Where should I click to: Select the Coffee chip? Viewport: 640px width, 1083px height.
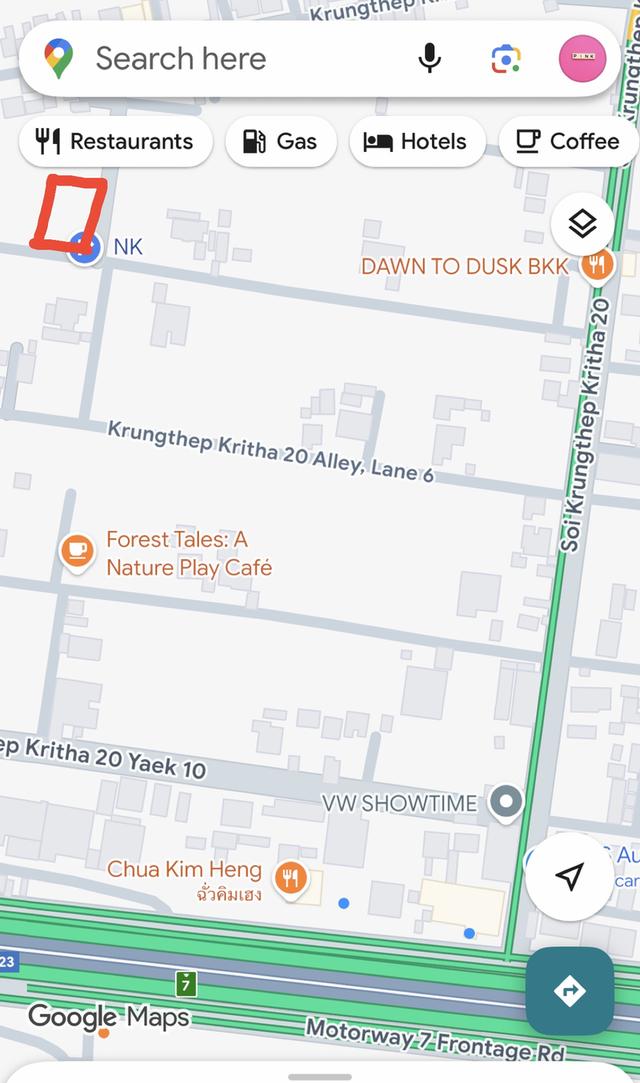568,142
